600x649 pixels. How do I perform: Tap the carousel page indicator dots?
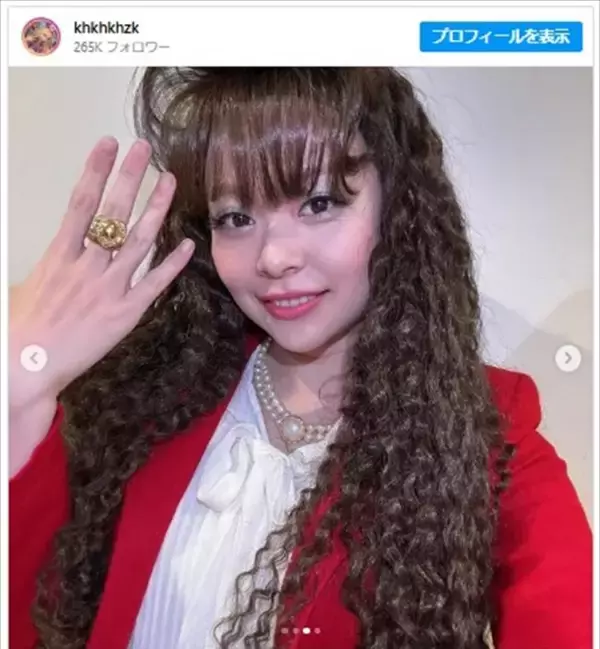click(300, 632)
